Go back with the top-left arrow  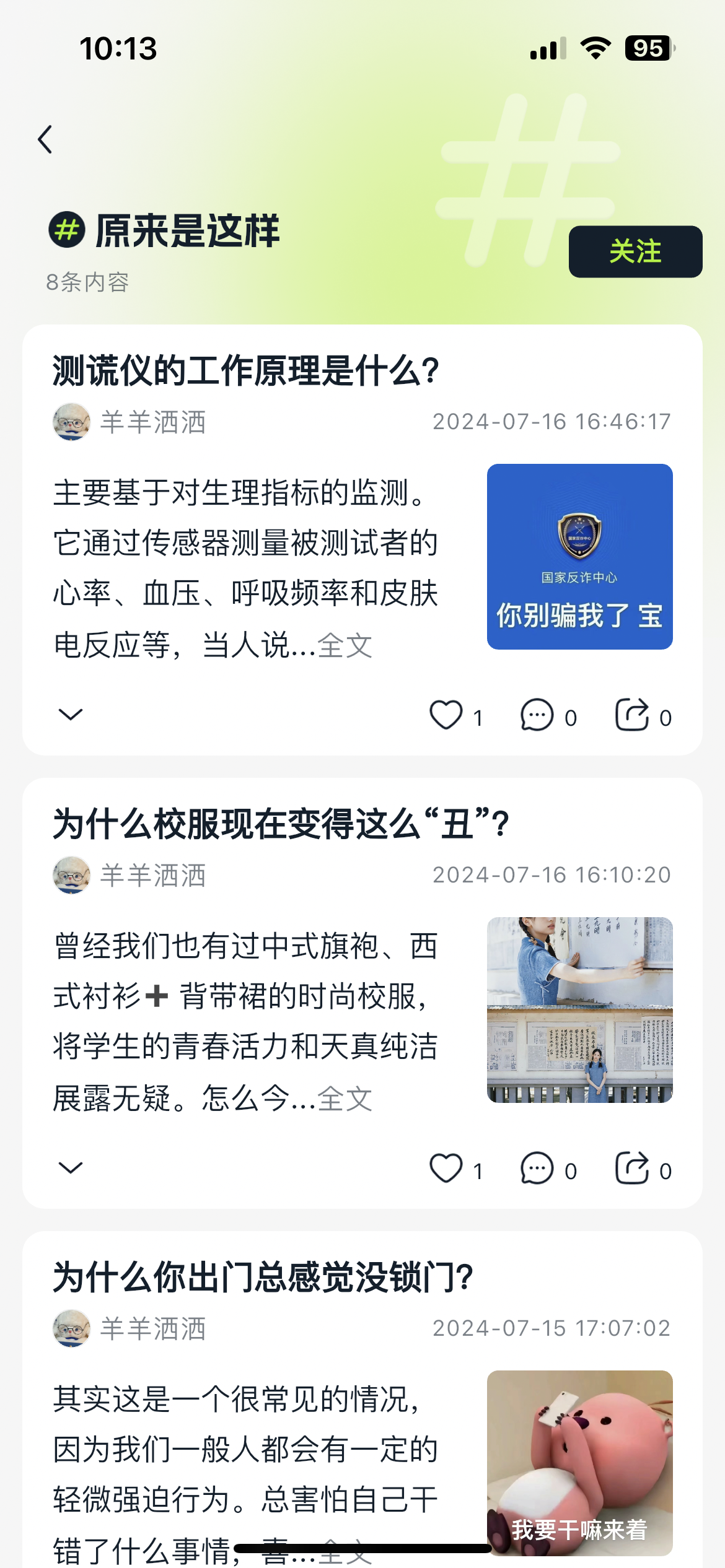tap(45, 139)
